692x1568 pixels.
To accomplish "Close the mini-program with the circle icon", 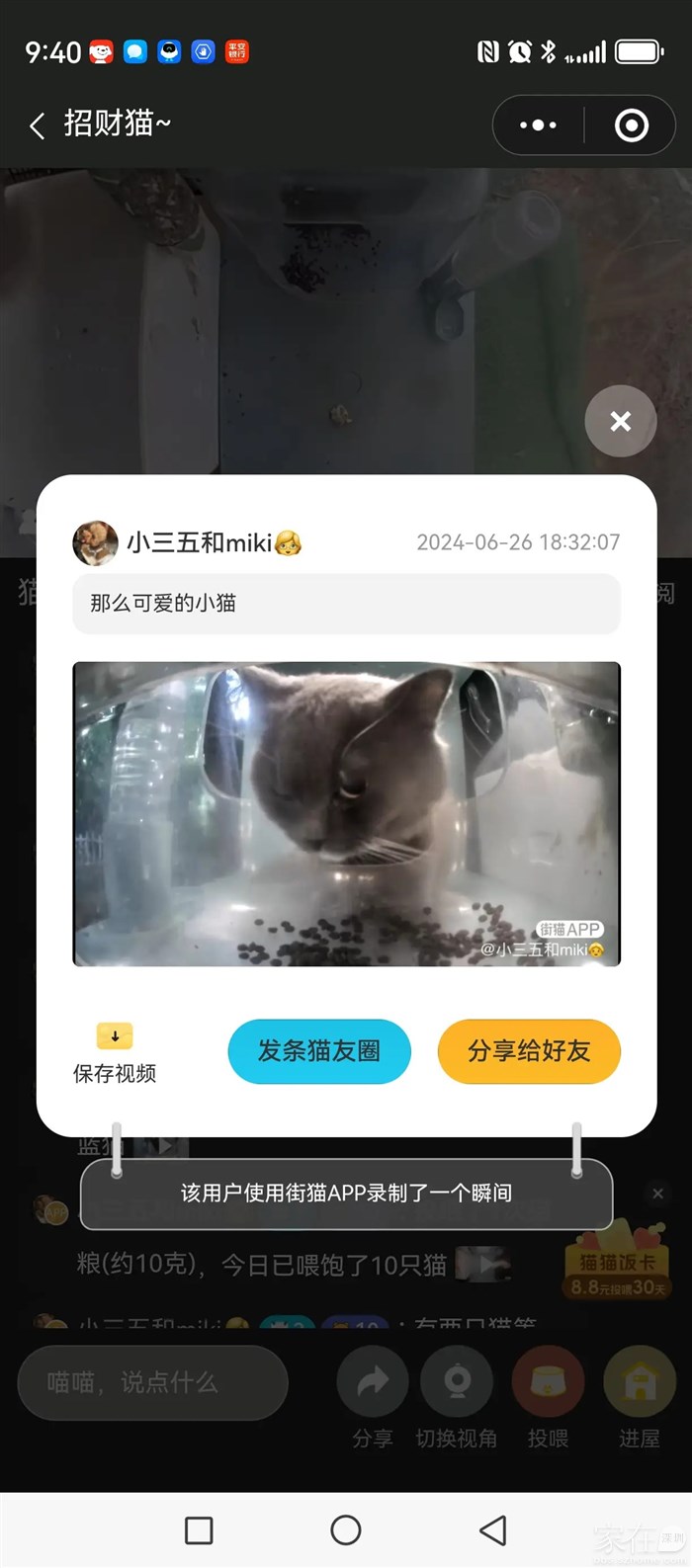I will point(631,125).
